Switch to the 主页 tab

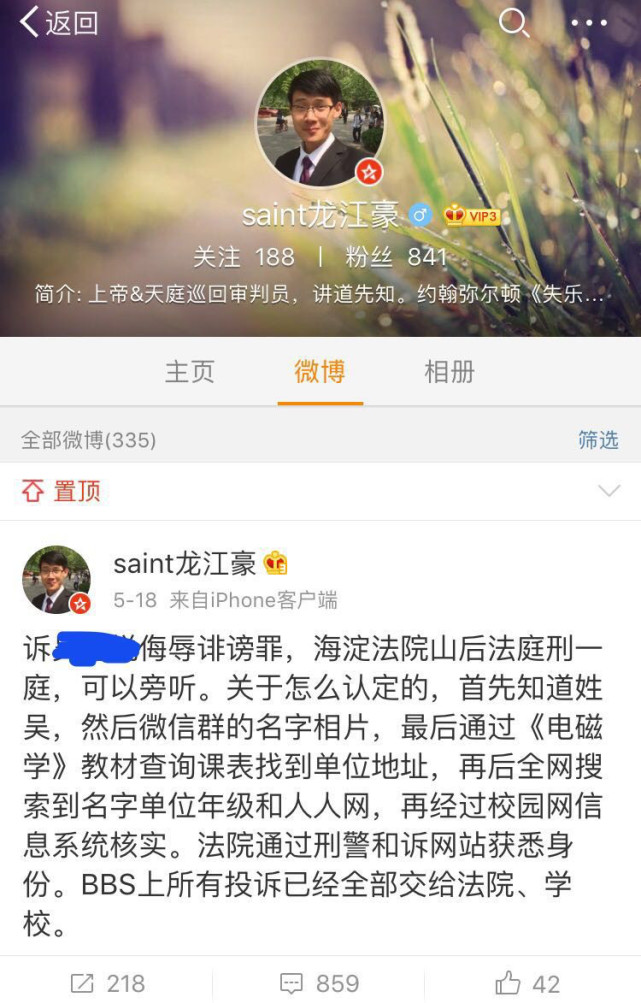pyautogui.click(x=189, y=372)
